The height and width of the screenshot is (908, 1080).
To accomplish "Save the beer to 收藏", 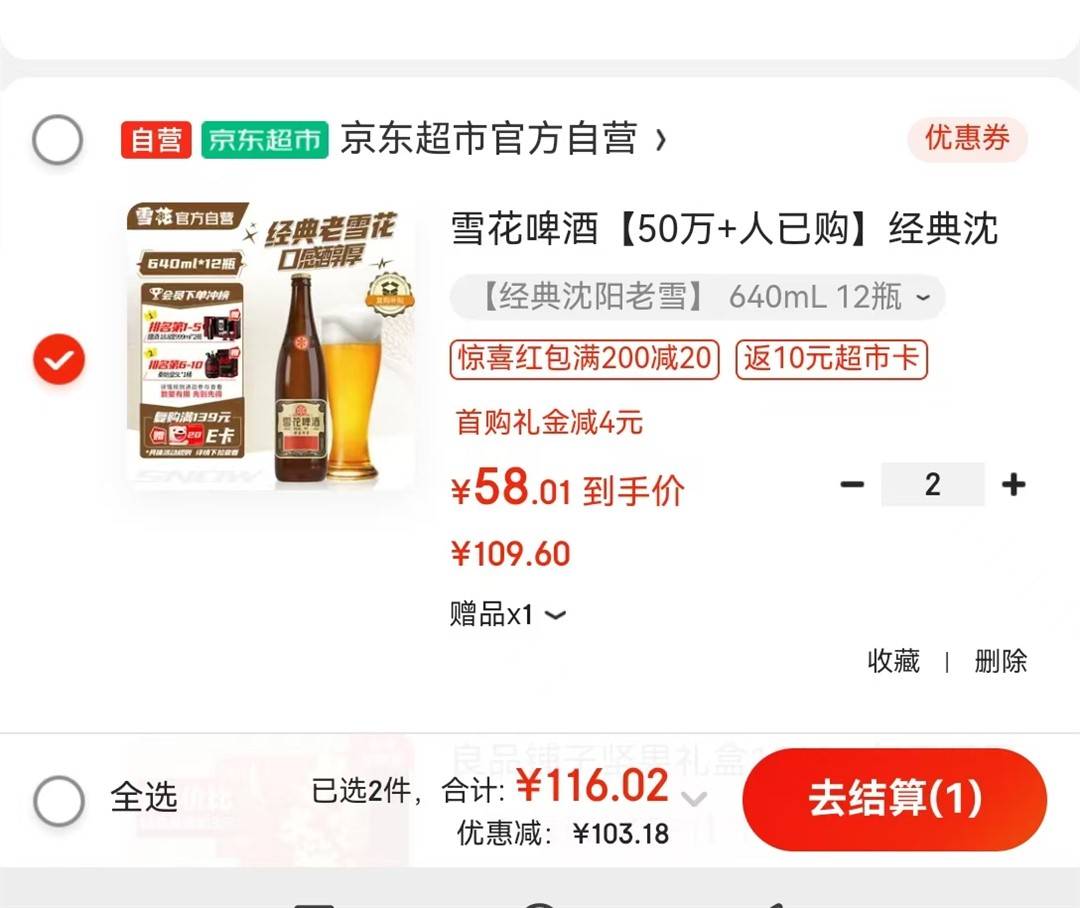I will pos(893,661).
